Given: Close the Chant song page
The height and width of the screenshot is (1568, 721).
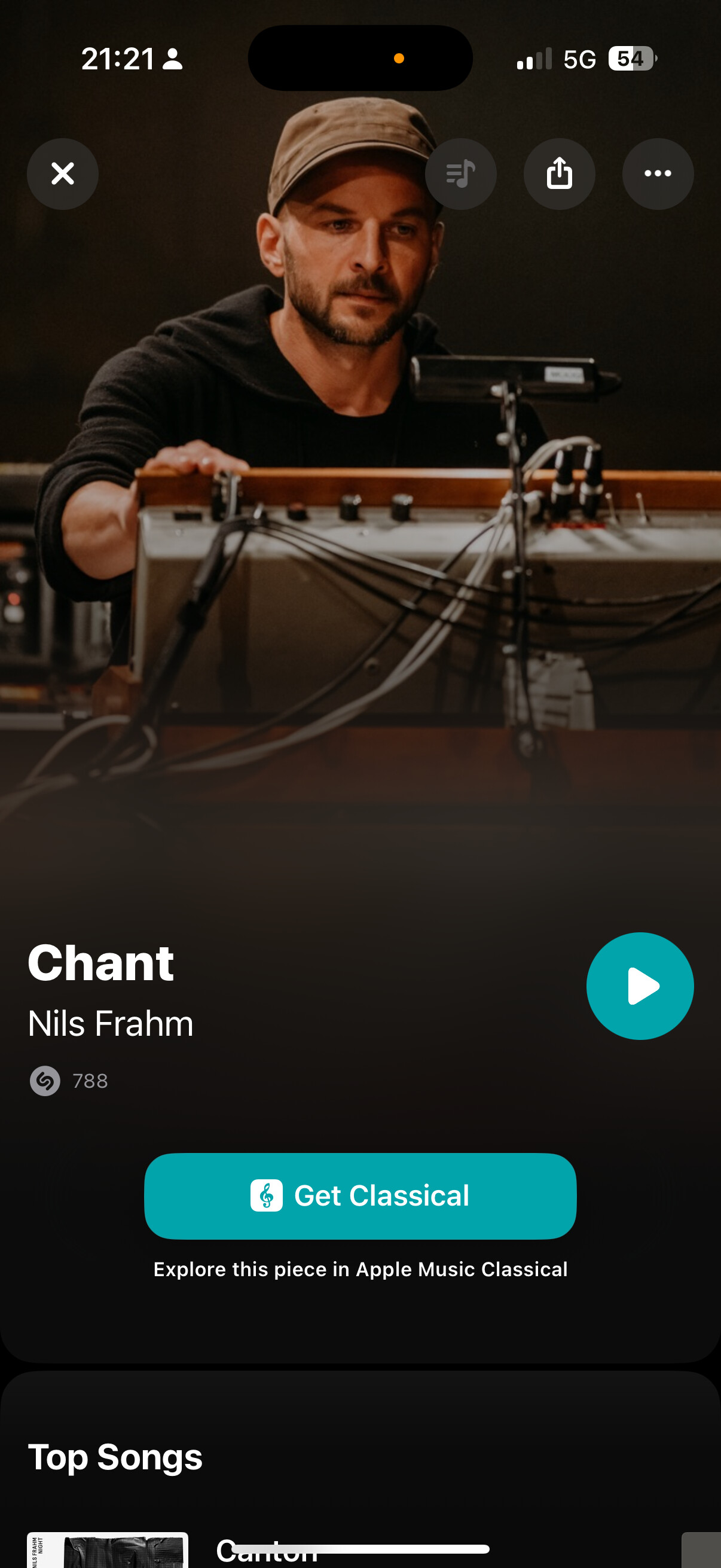Looking at the screenshot, I should 63,174.
